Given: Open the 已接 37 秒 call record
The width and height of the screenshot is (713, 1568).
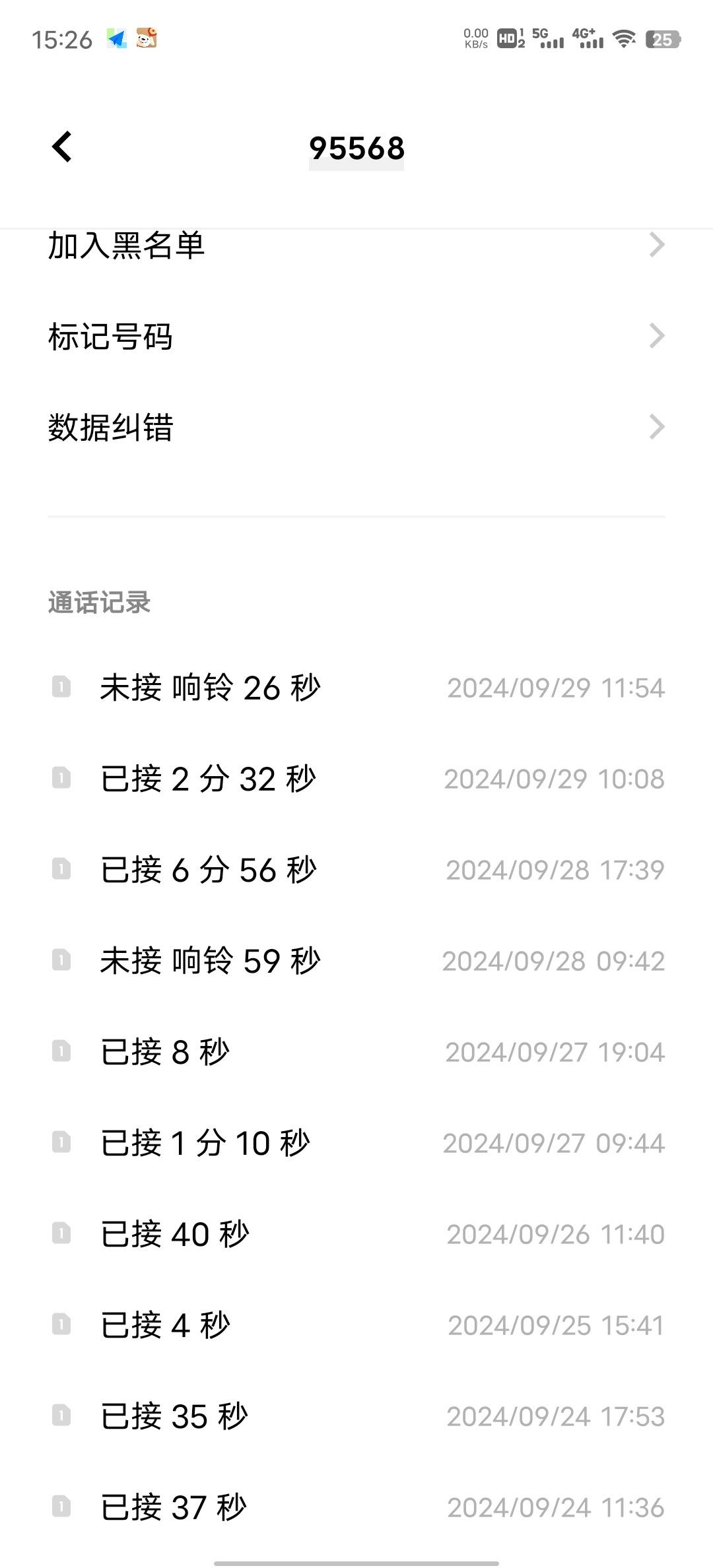Looking at the screenshot, I should click(x=356, y=1507).
